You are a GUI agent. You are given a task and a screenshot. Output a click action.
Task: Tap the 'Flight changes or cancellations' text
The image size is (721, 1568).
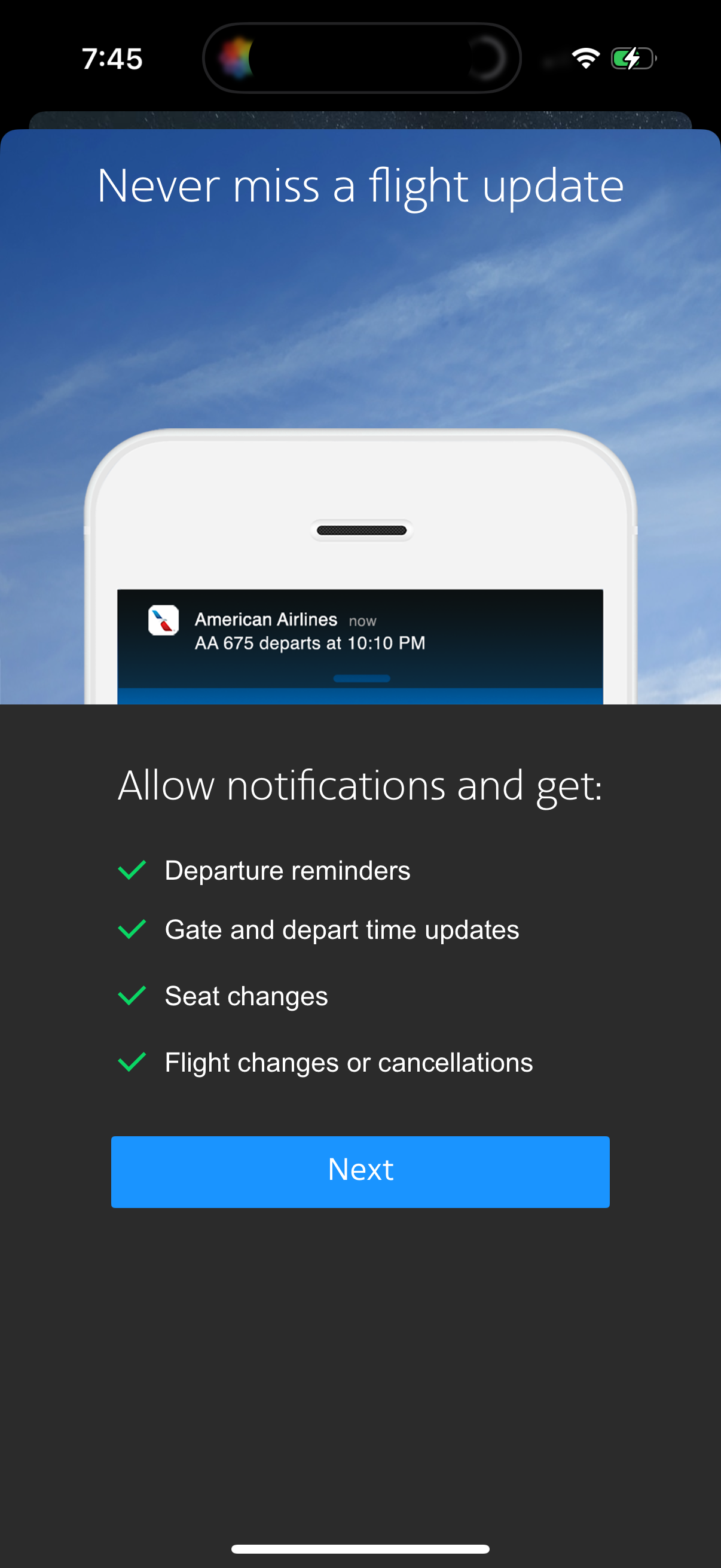(x=349, y=1061)
